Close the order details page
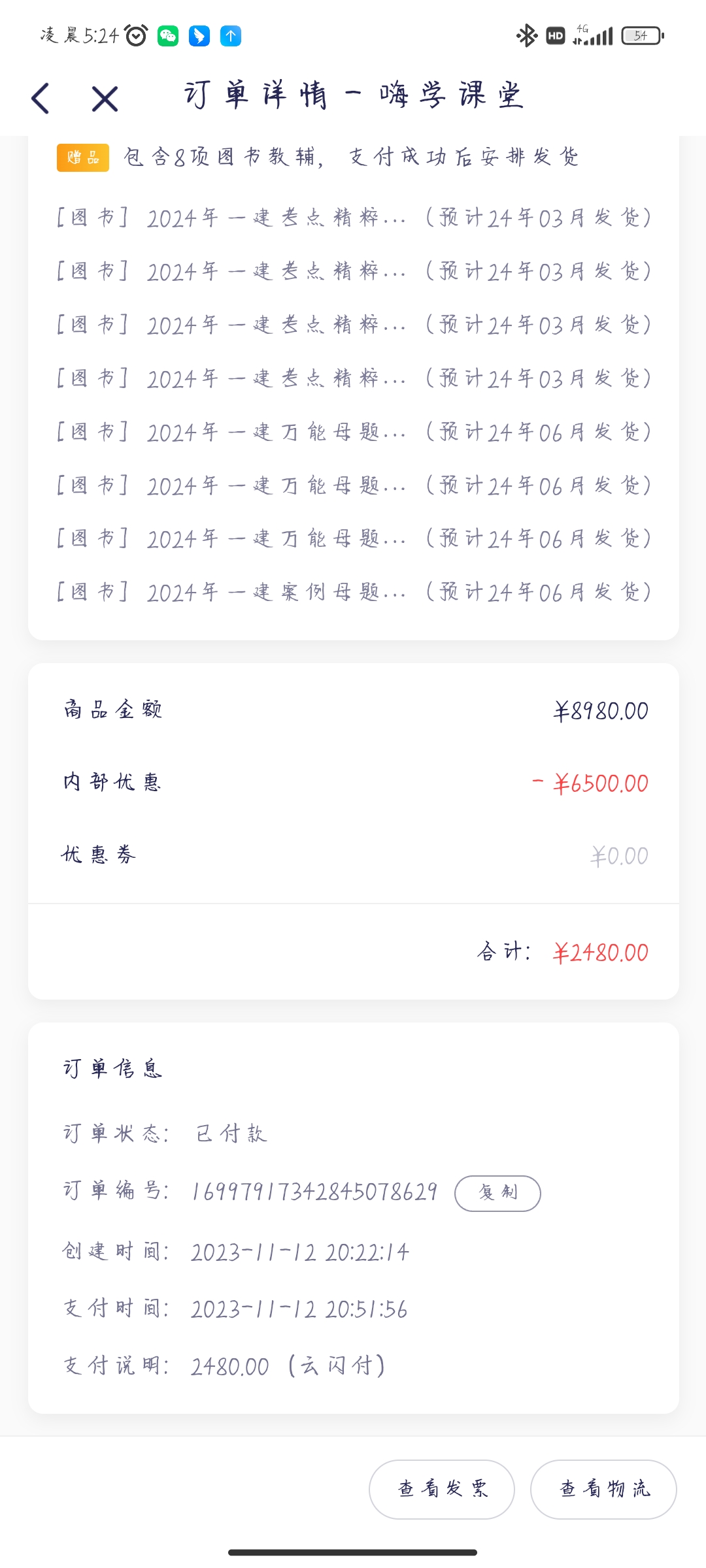This screenshot has width=706, height=1568. coord(105,99)
